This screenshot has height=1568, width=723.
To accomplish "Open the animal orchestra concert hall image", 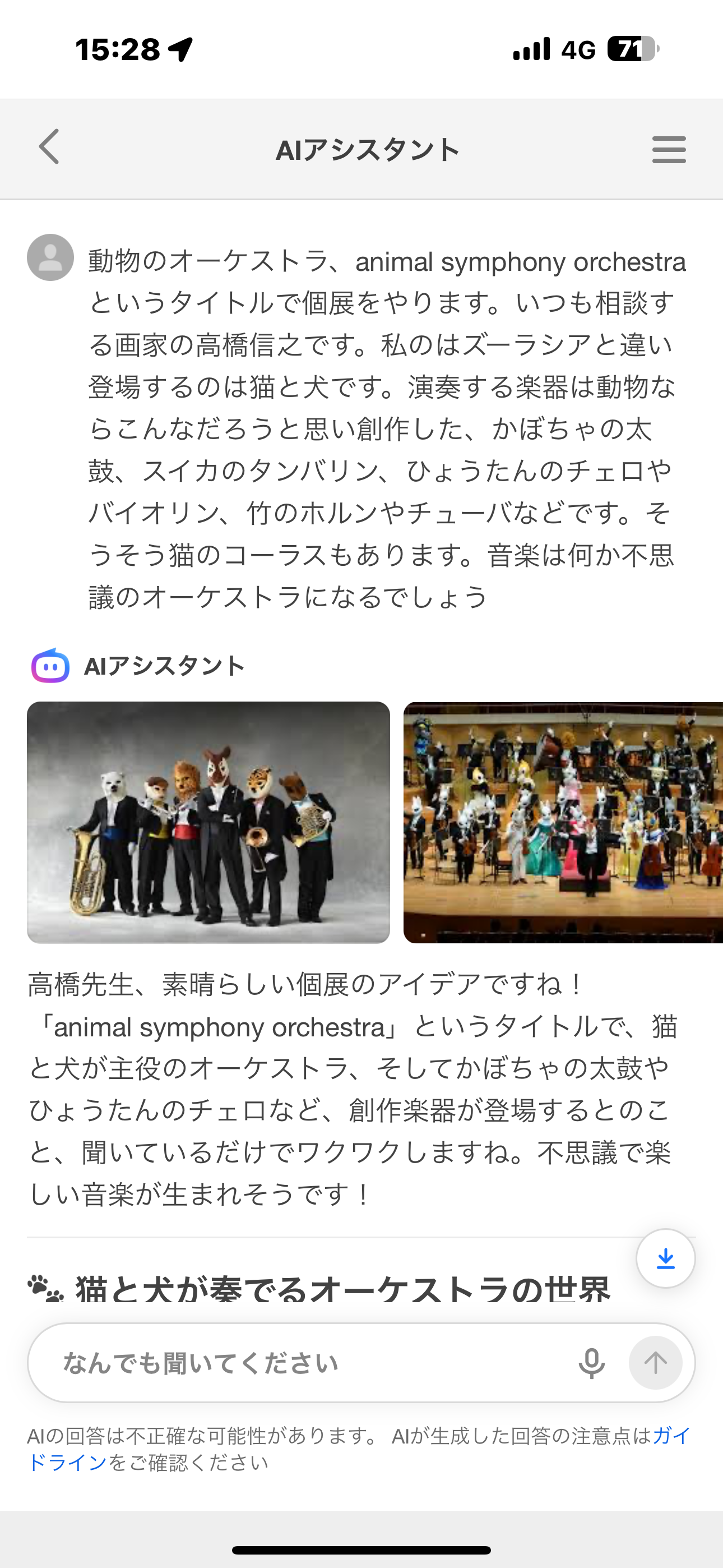I will (563, 822).
